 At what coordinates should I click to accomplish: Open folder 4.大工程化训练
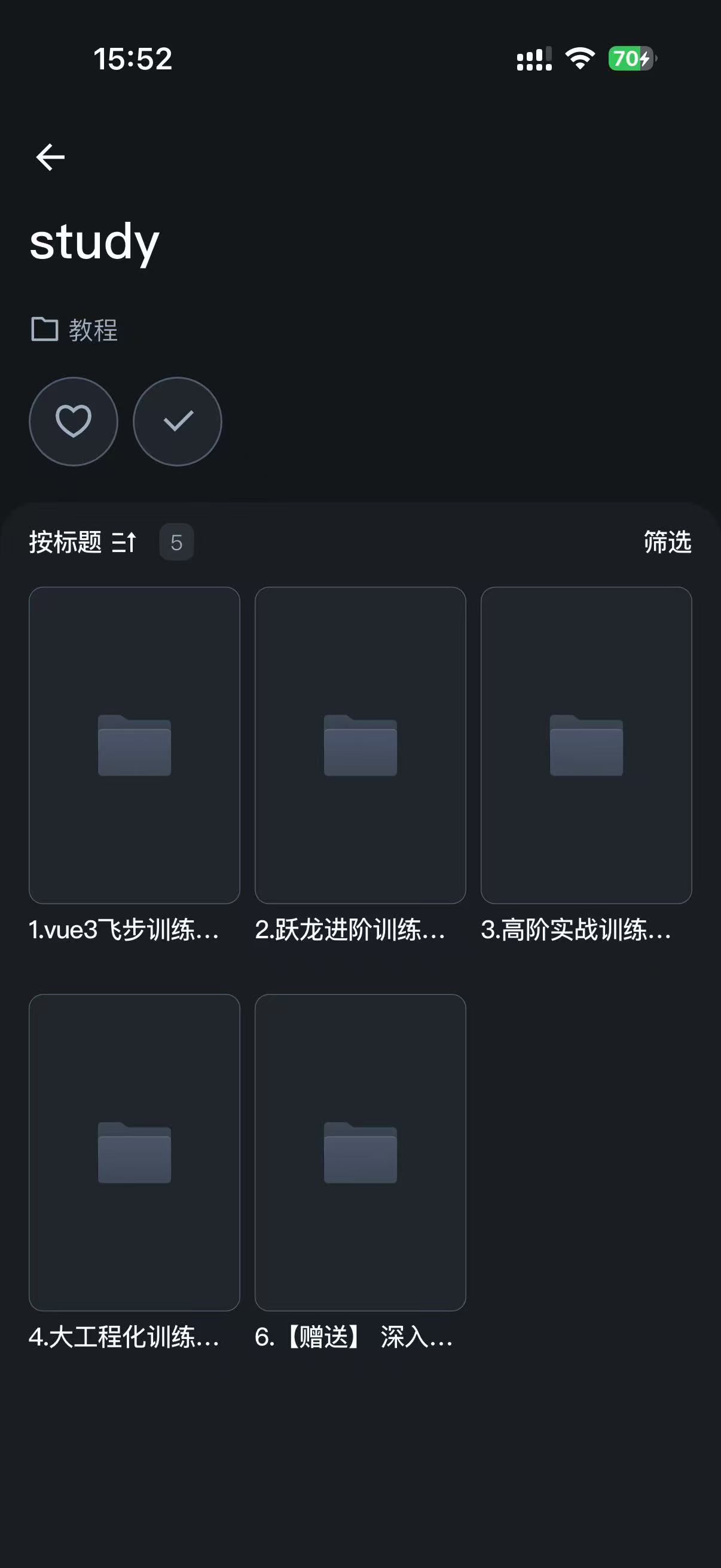pos(135,1152)
